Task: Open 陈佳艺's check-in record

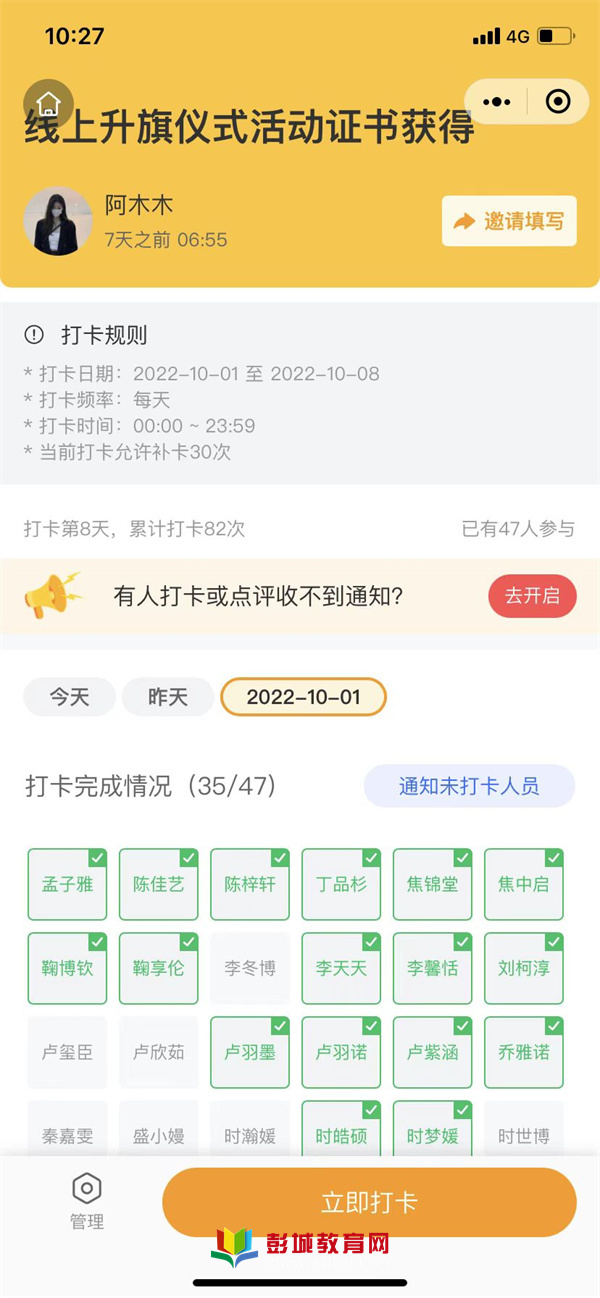Action: click(x=158, y=884)
